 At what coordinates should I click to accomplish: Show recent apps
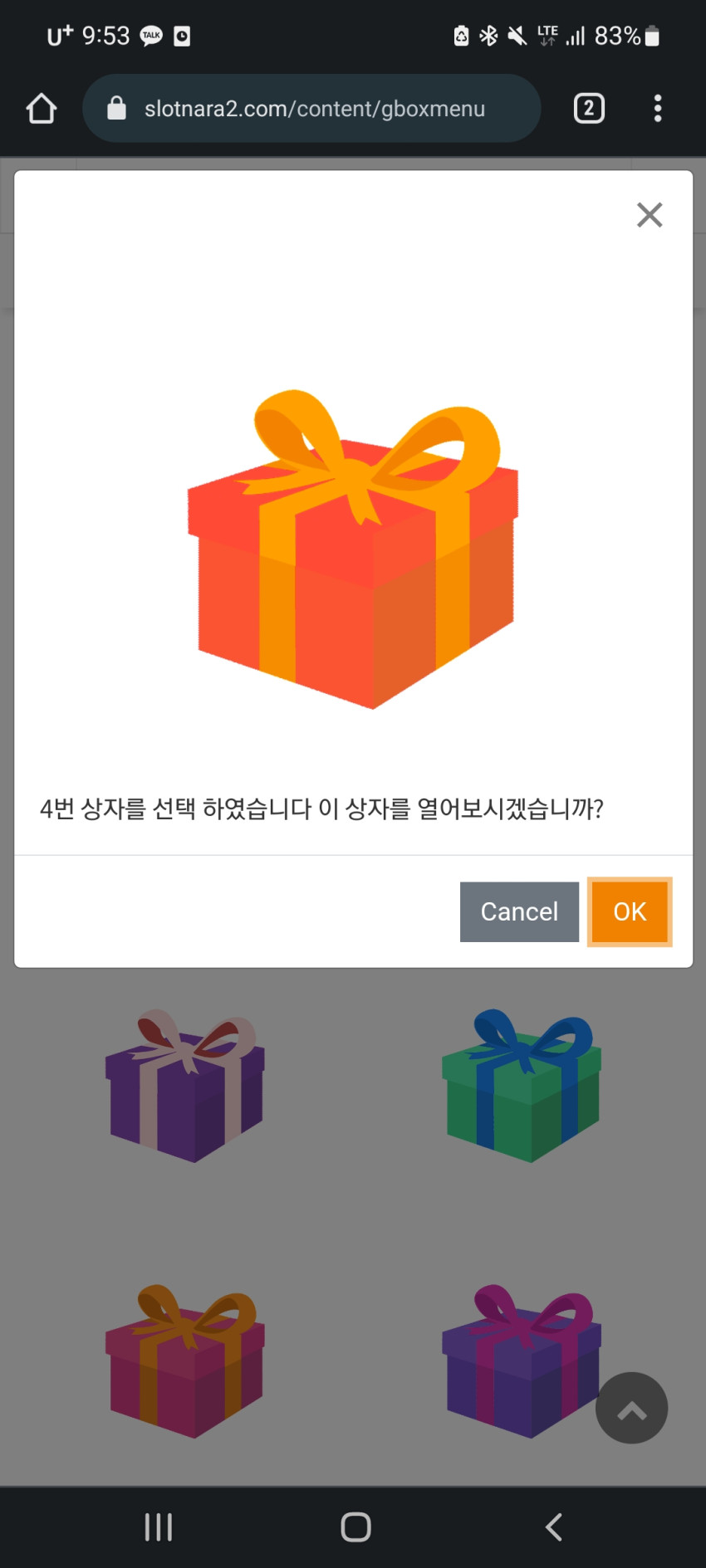coord(158,1526)
